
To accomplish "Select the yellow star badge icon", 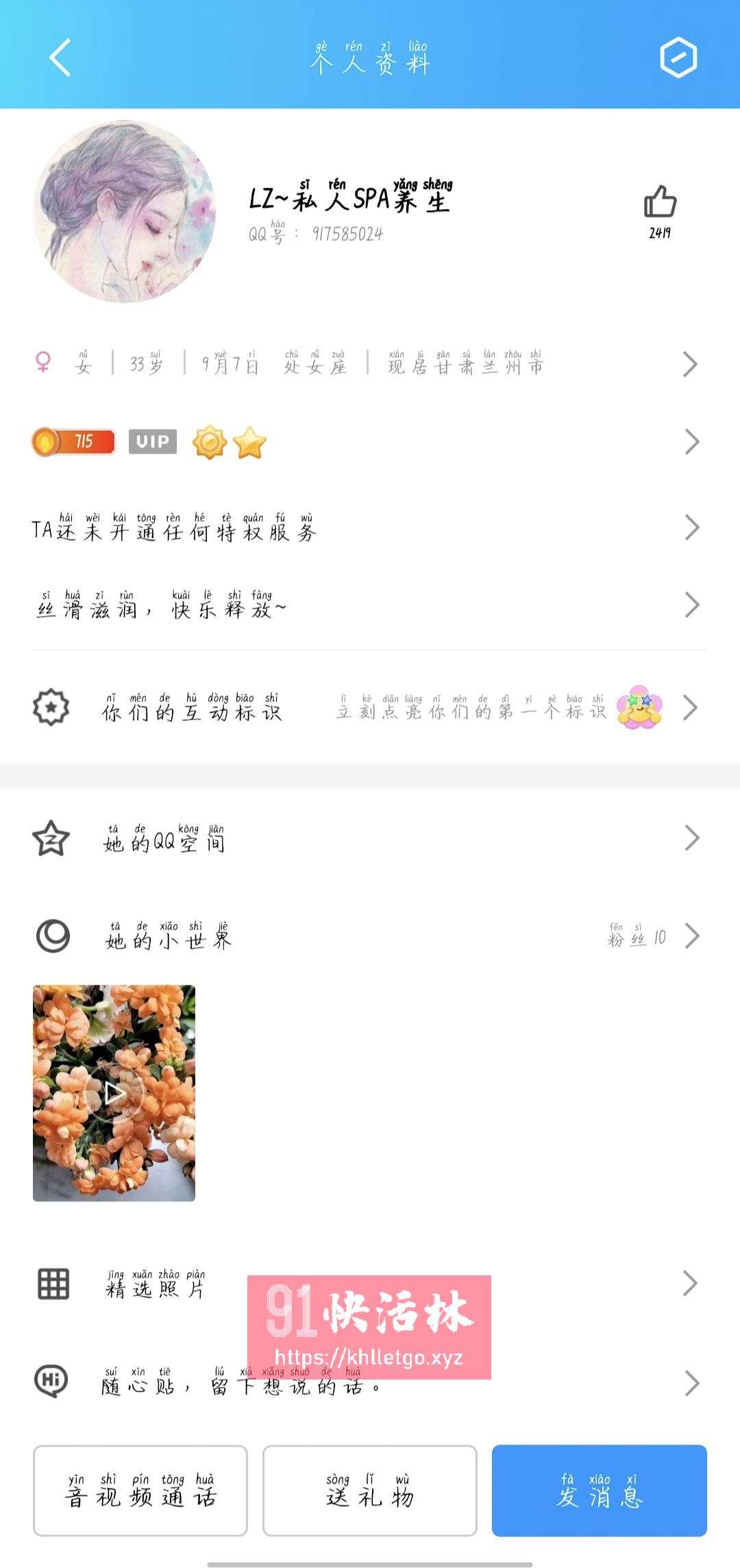I will [x=251, y=442].
